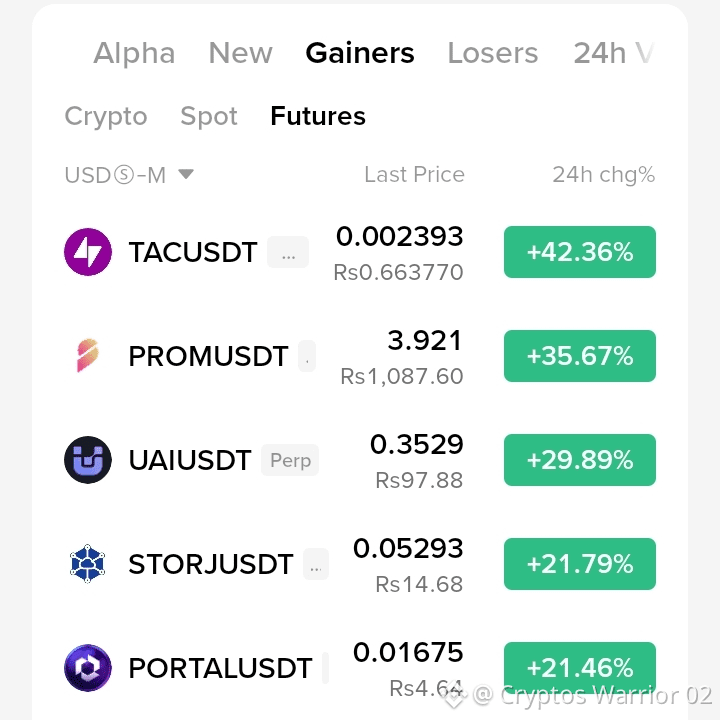Expand the USDⓈ-M dropdown
Viewport: 720px width, 720px height.
(129, 175)
